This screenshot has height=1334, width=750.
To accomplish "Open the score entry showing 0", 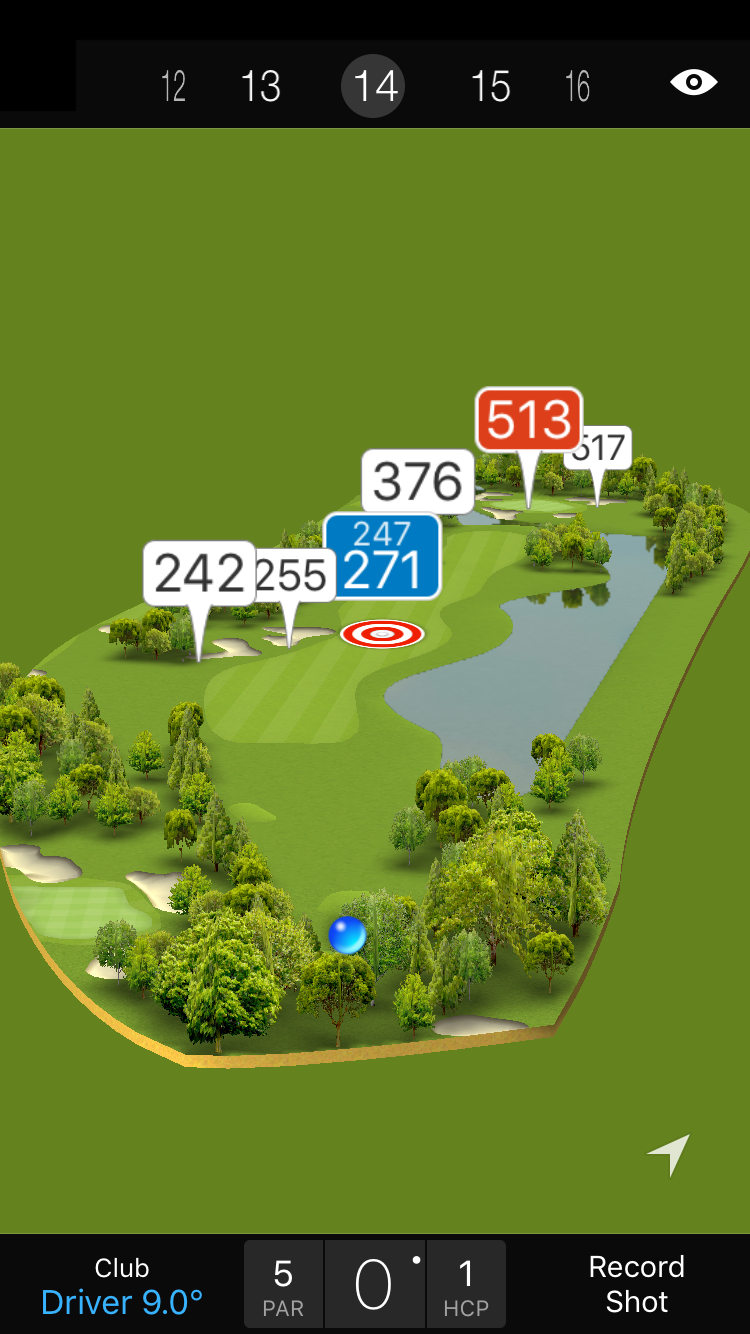I will tap(374, 1285).
